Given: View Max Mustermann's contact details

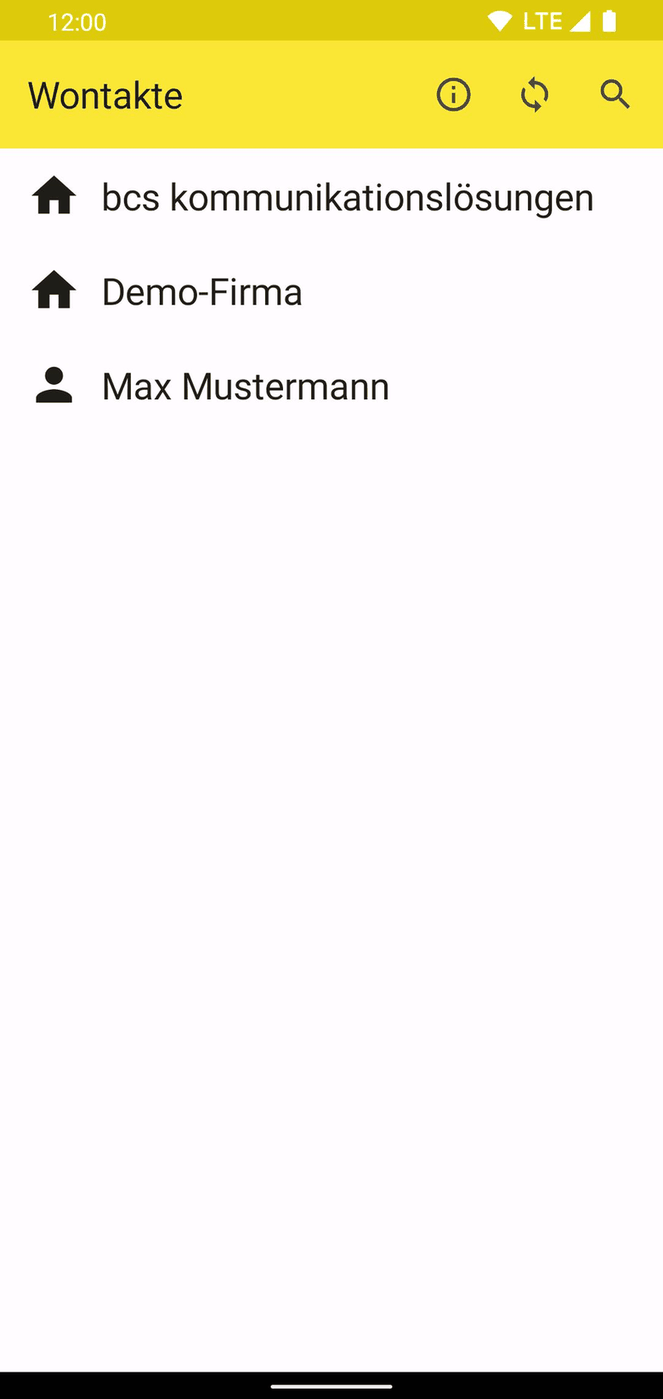Looking at the screenshot, I should [245, 386].
